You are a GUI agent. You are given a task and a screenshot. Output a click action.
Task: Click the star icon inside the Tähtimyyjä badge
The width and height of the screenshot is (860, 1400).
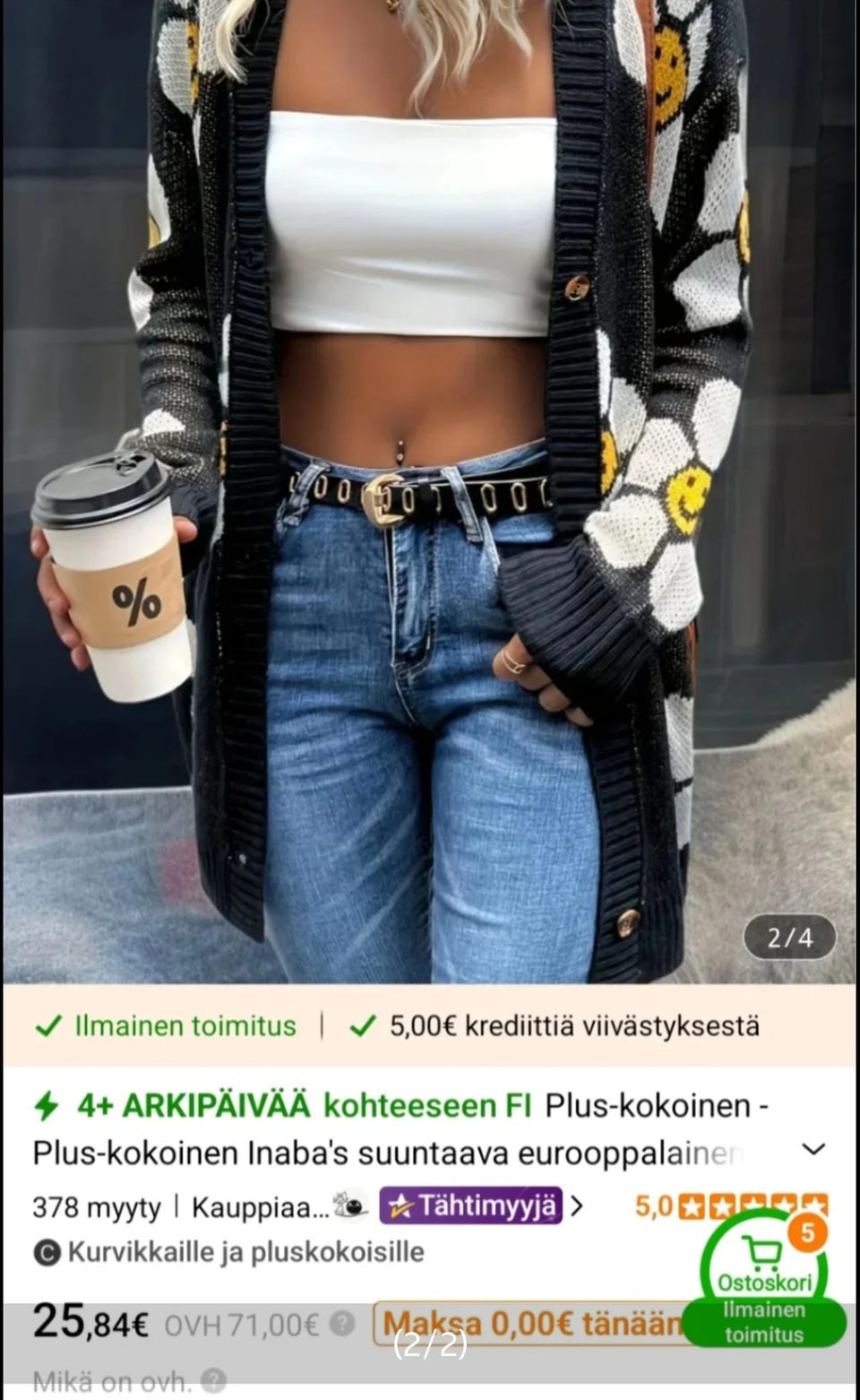[400, 1207]
